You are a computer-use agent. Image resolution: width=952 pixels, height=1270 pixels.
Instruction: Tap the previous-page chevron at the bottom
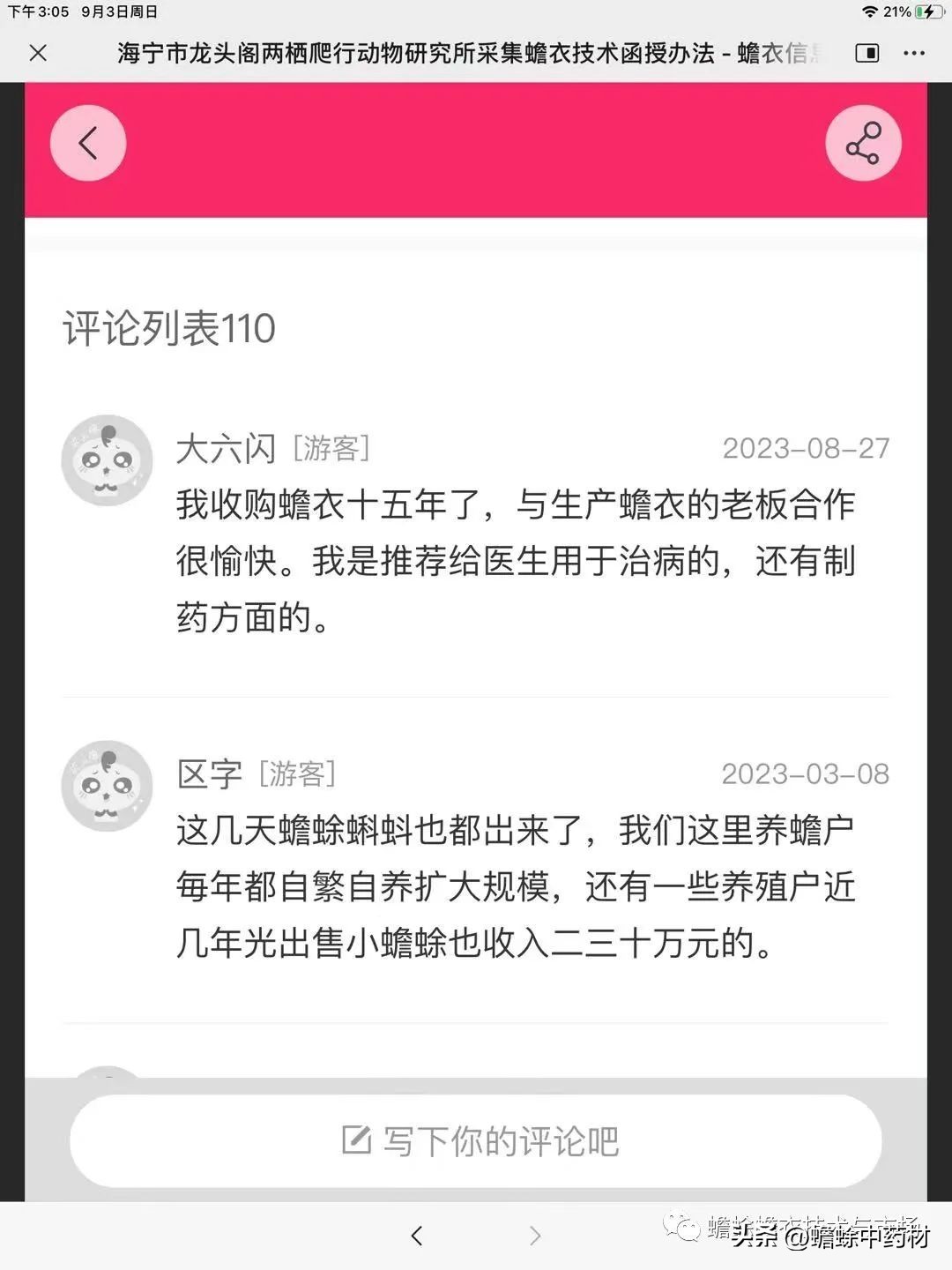click(x=416, y=1236)
